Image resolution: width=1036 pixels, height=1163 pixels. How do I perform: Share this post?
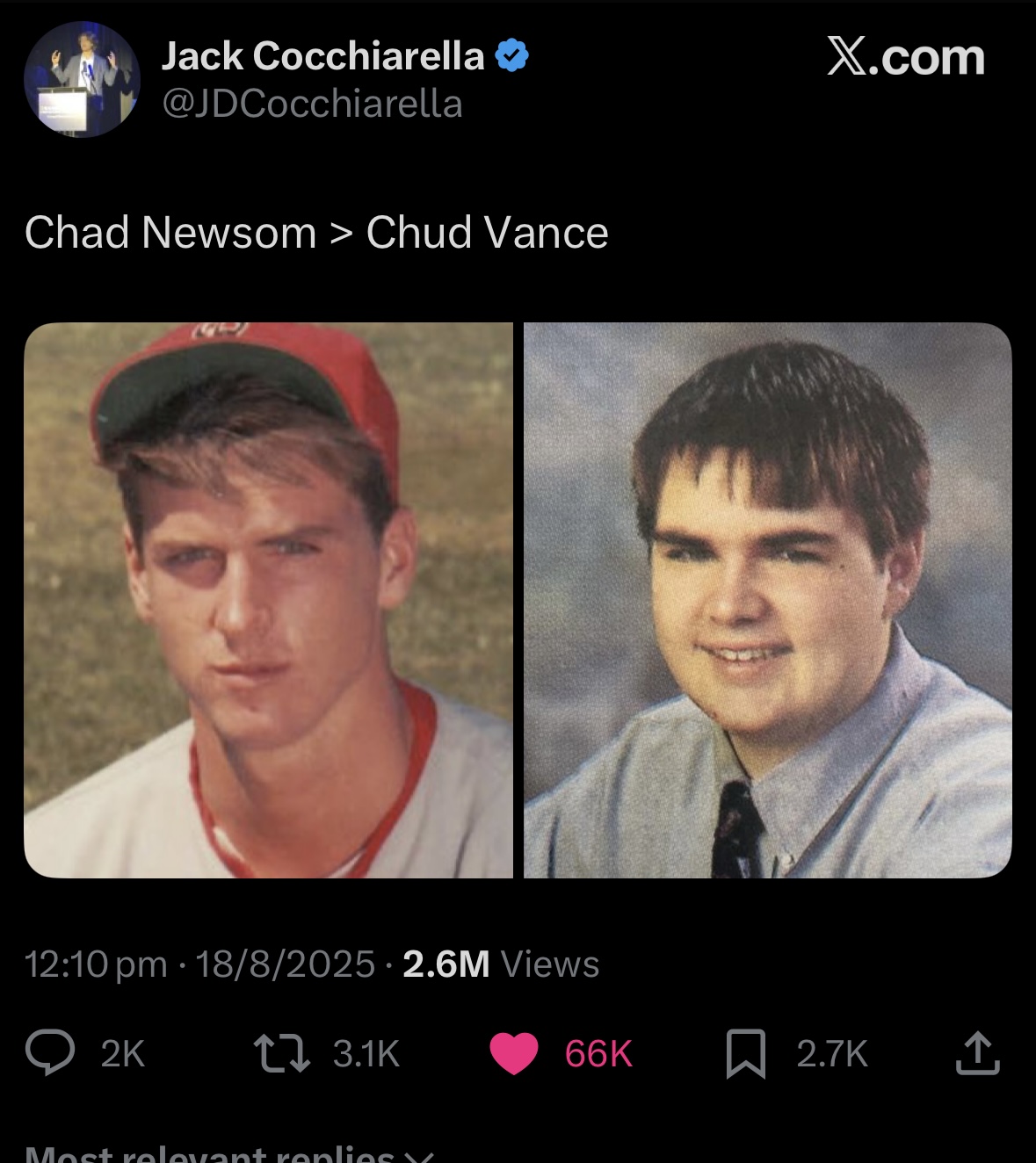(977, 1053)
